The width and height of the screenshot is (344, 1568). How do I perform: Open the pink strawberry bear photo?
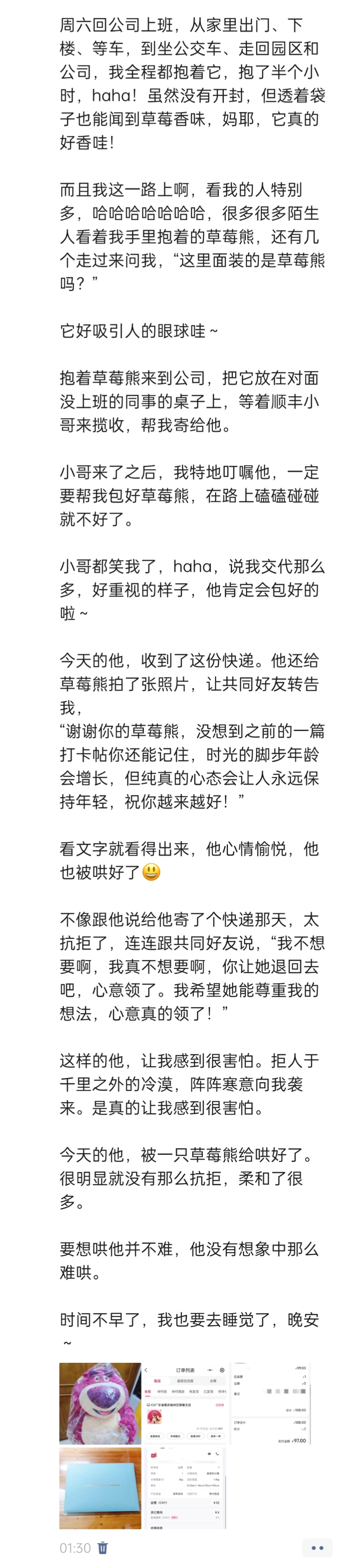point(100,1403)
